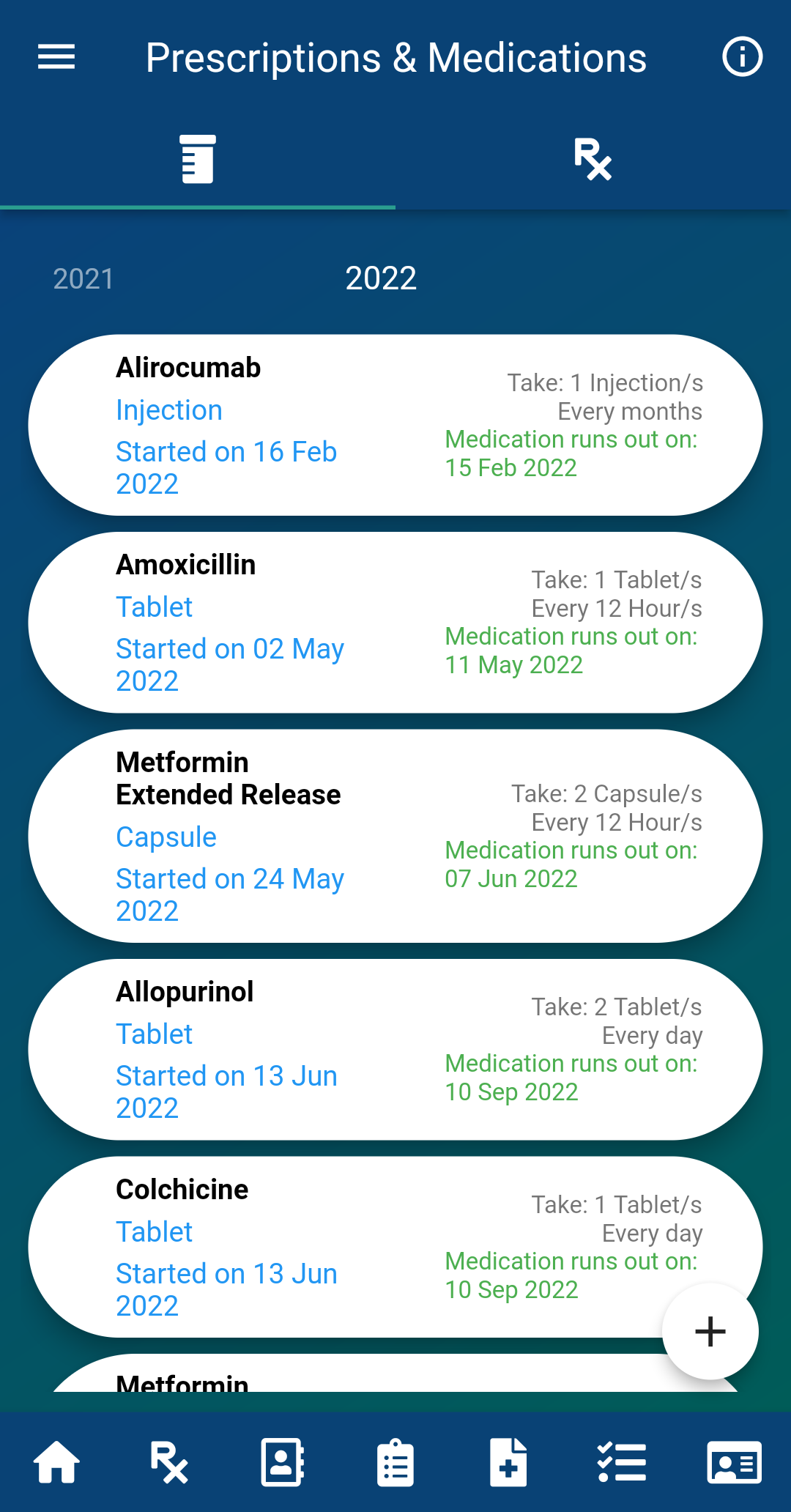Open Metformin Extended Release capsule card
The image size is (791, 1512).
point(395,836)
